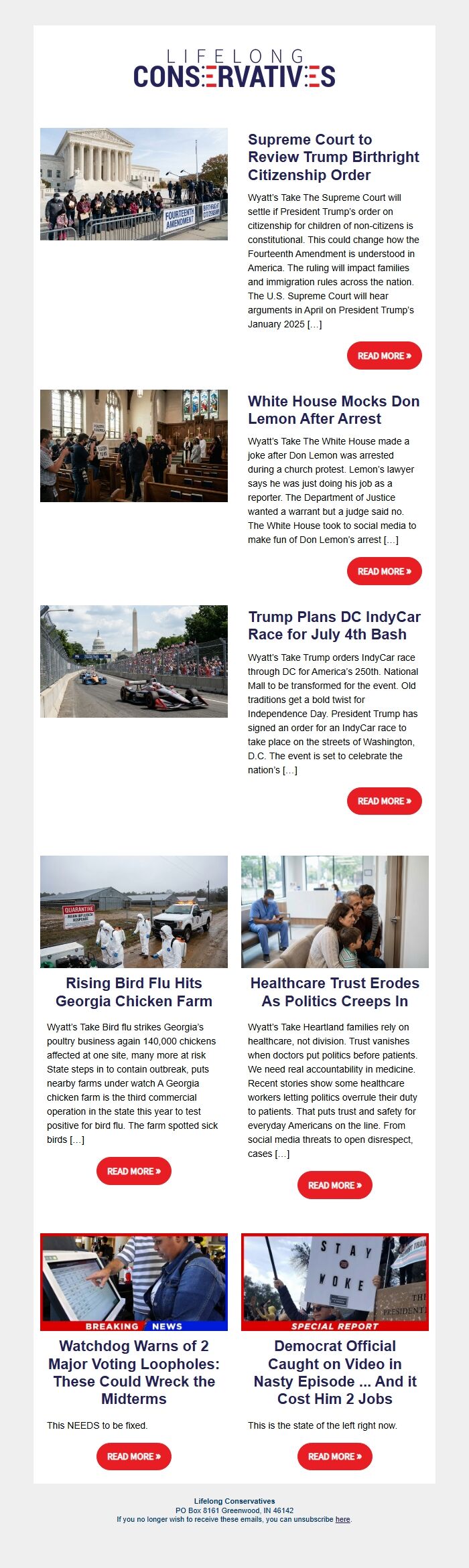Open headline 'Trump Plans DC IndyCar Race'

click(x=334, y=625)
